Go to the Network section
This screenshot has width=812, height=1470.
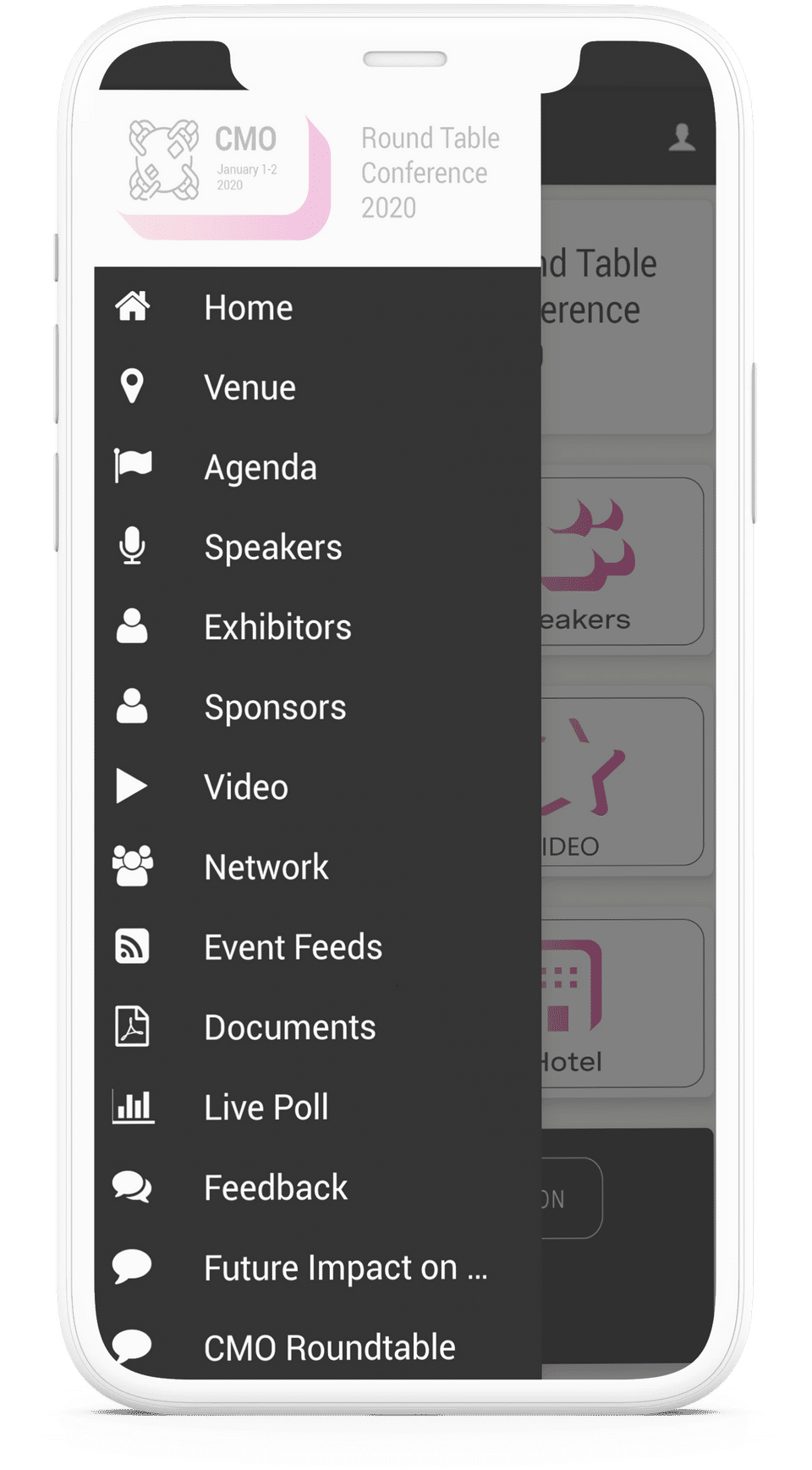[266, 867]
